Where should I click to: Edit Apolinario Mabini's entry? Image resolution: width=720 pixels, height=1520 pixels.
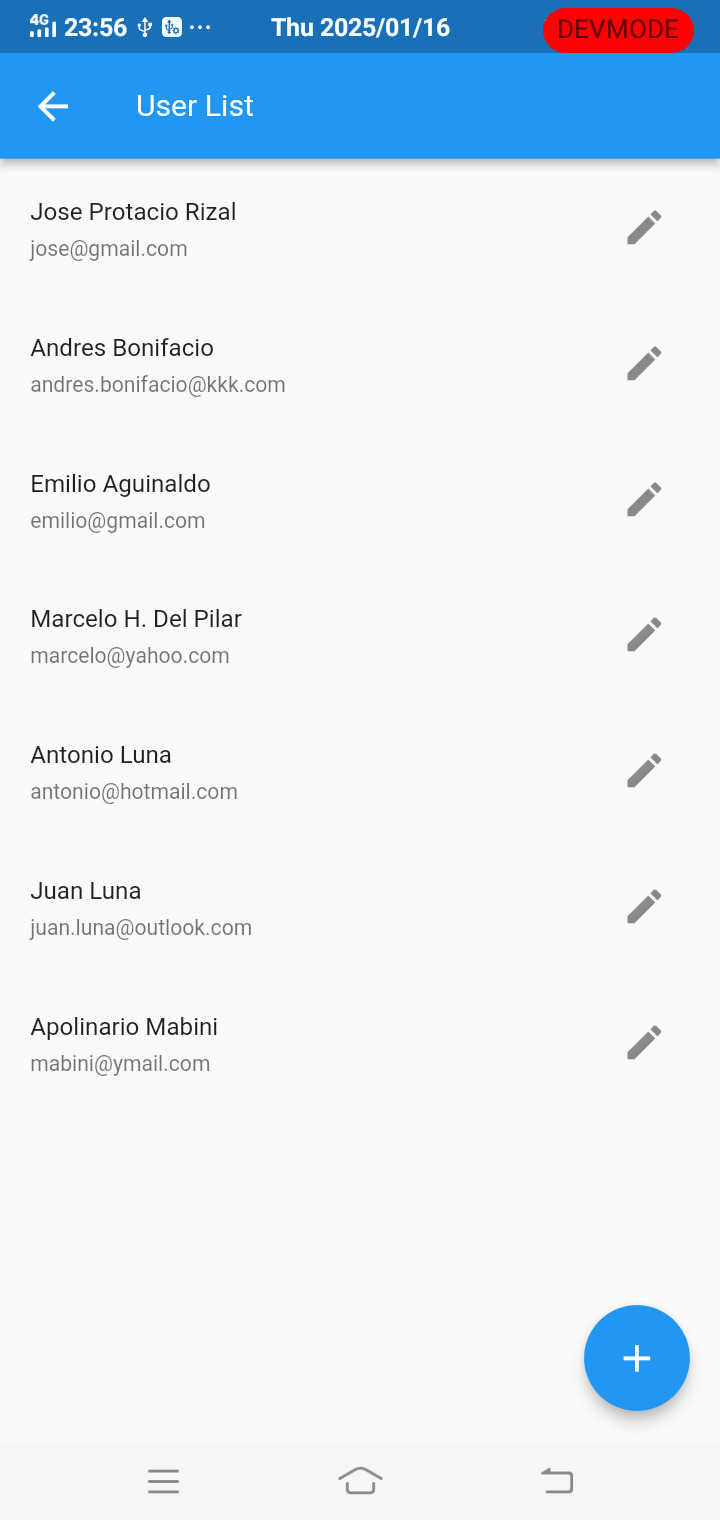(644, 1043)
